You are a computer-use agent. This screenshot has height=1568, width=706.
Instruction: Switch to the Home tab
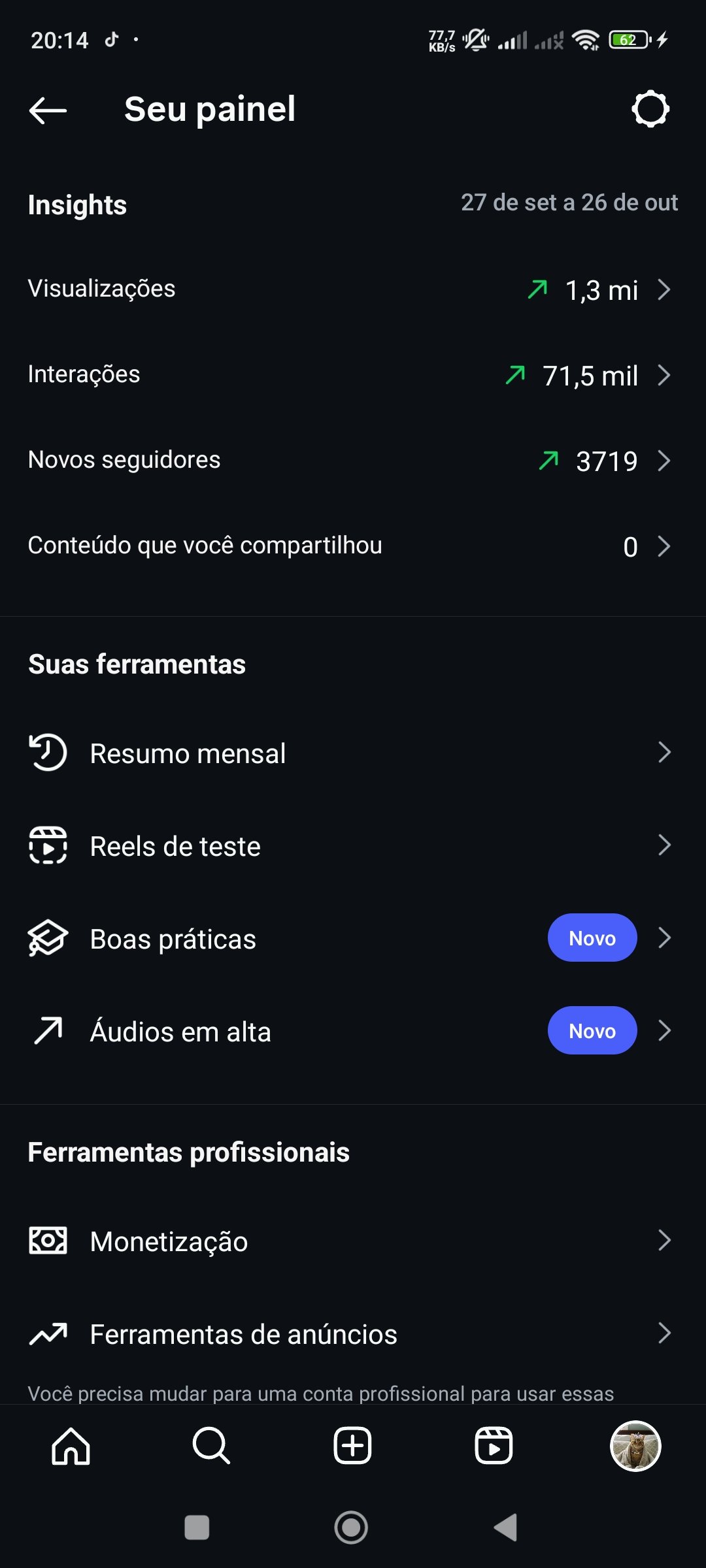point(71,1446)
